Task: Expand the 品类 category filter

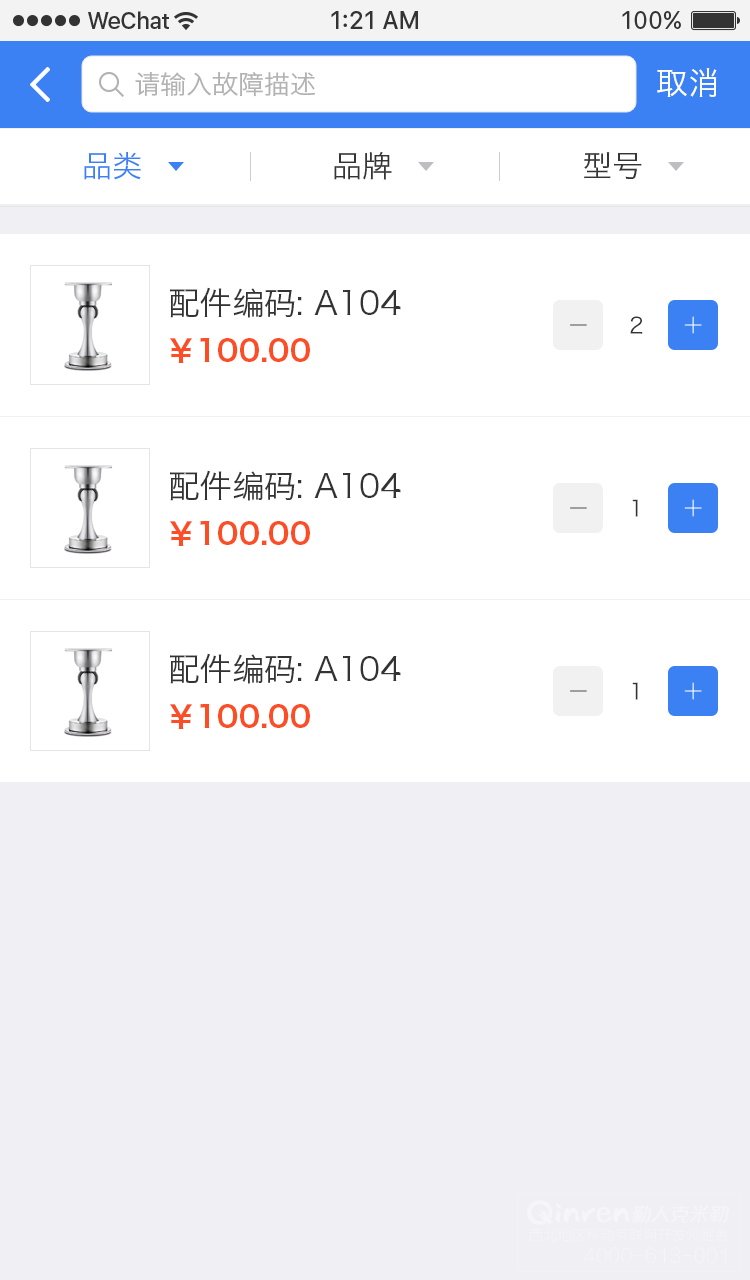Action: click(x=133, y=166)
